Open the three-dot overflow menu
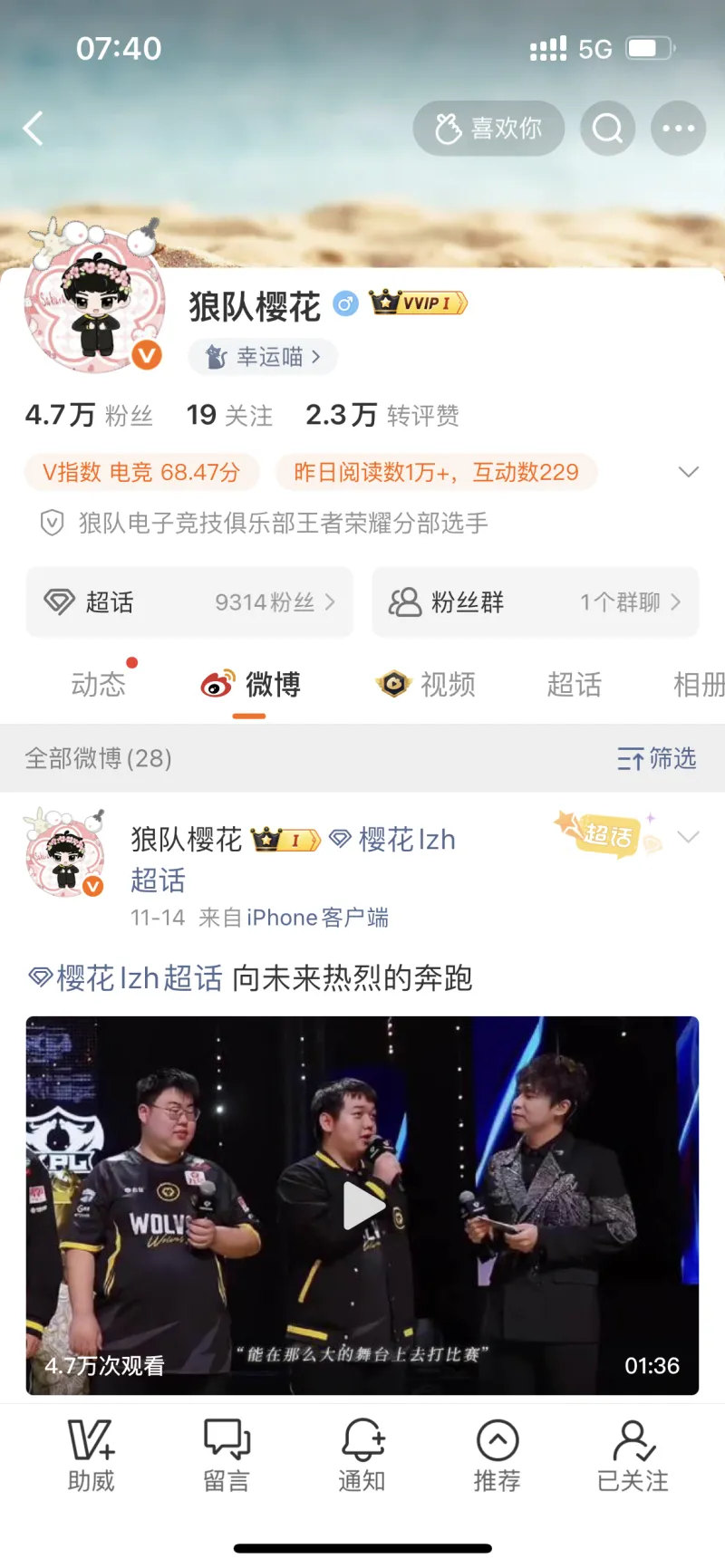725x1568 pixels. 678,129
